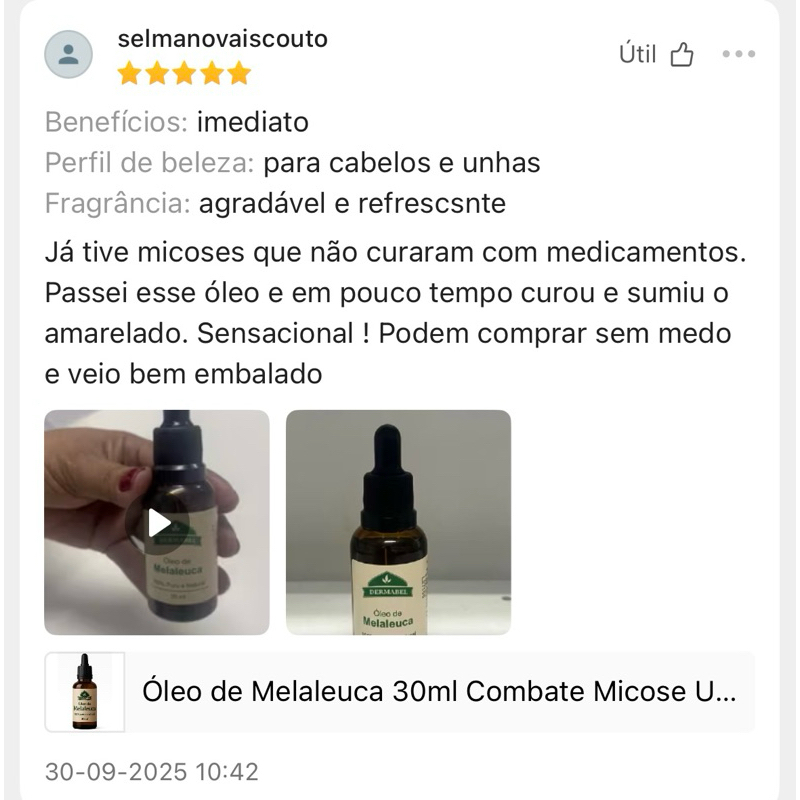The height and width of the screenshot is (800, 800).
Task: Open the review photo of the bottle
Action: pyautogui.click(x=398, y=522)
